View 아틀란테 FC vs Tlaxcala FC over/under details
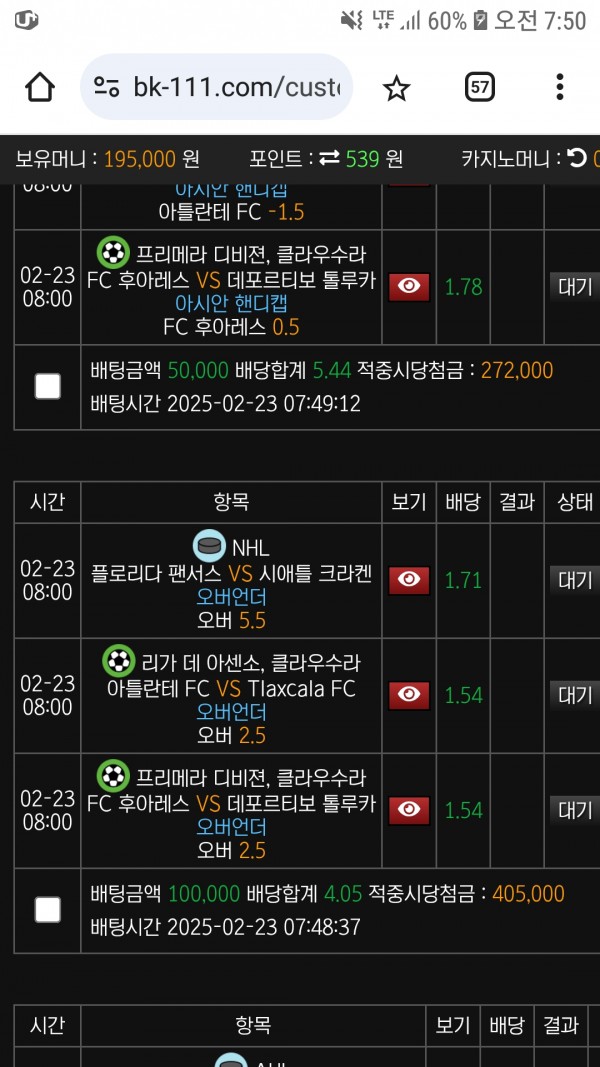The width and height of the screenshot is (600, 1067). (409, 695)
